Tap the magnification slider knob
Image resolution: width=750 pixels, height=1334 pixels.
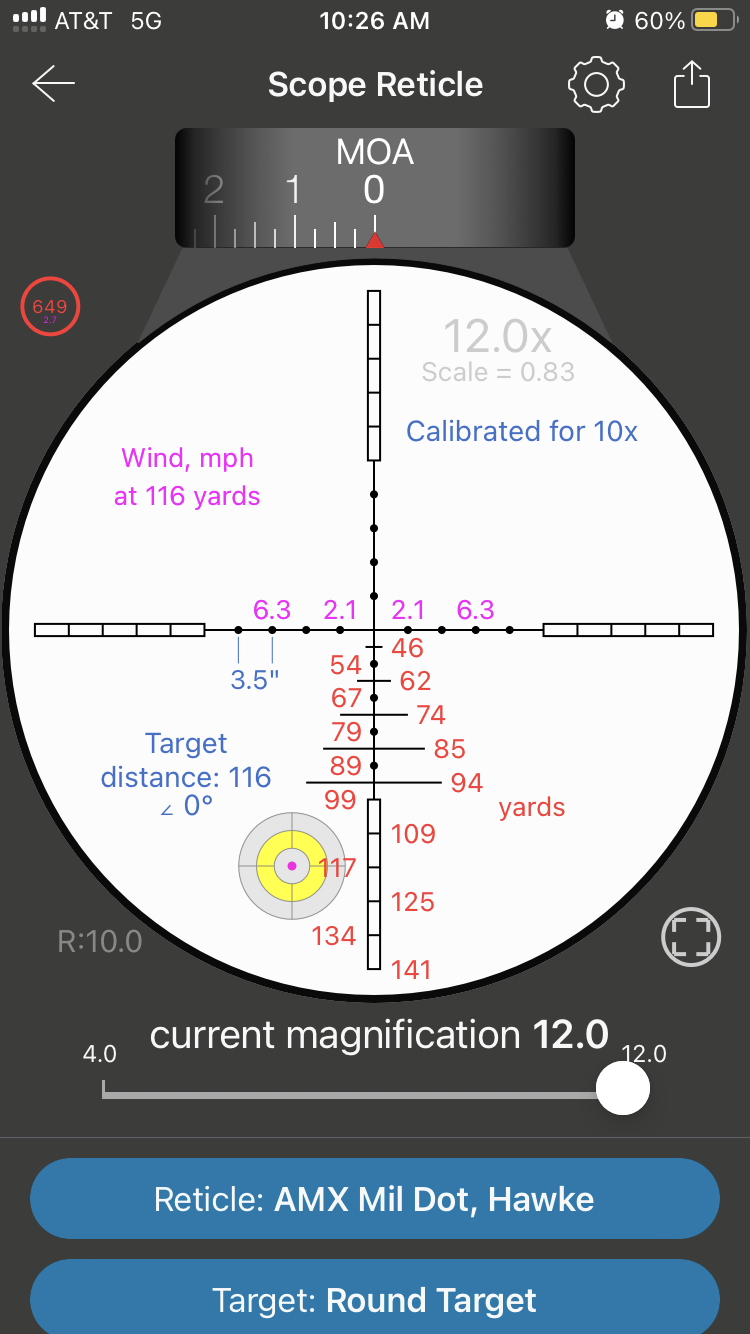623,1087
